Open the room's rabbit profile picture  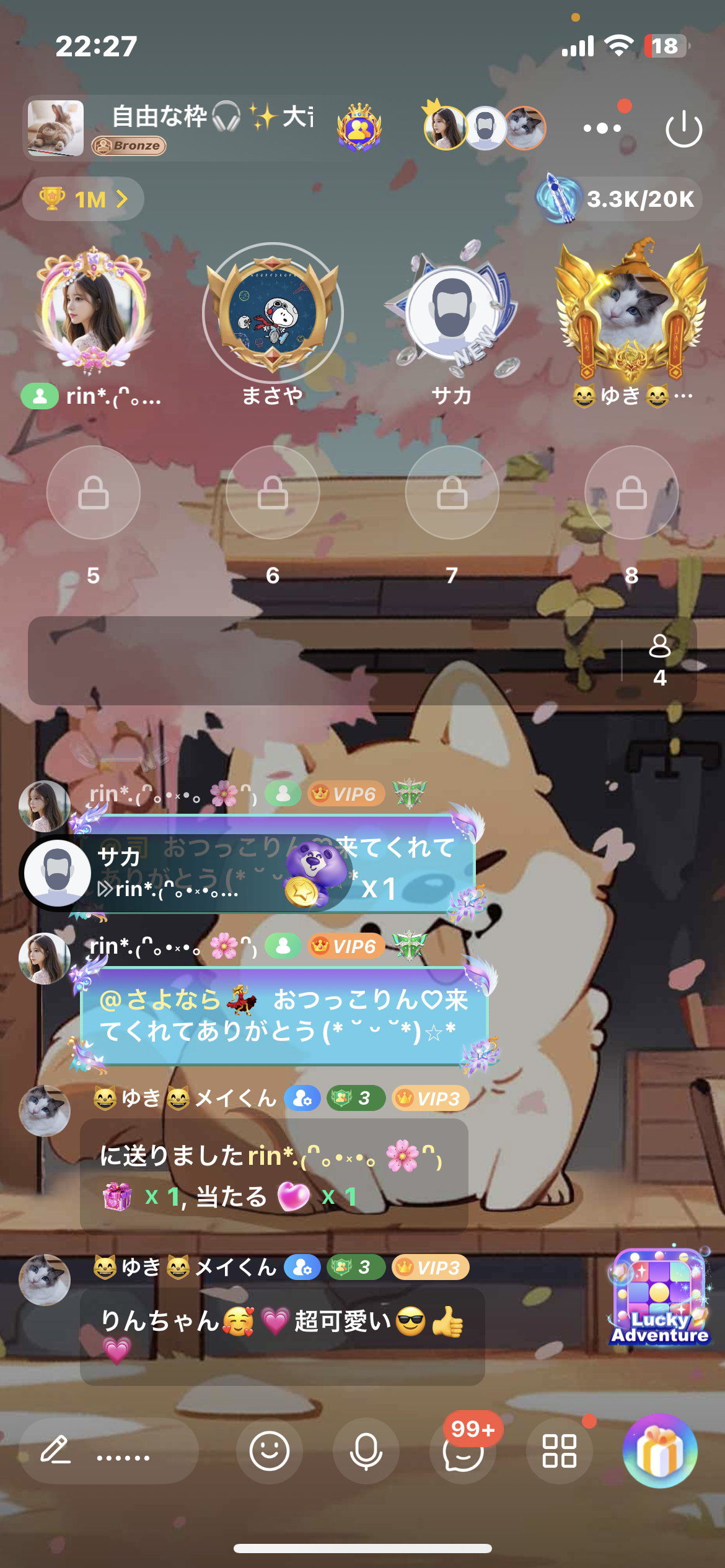tap(56, 128)
